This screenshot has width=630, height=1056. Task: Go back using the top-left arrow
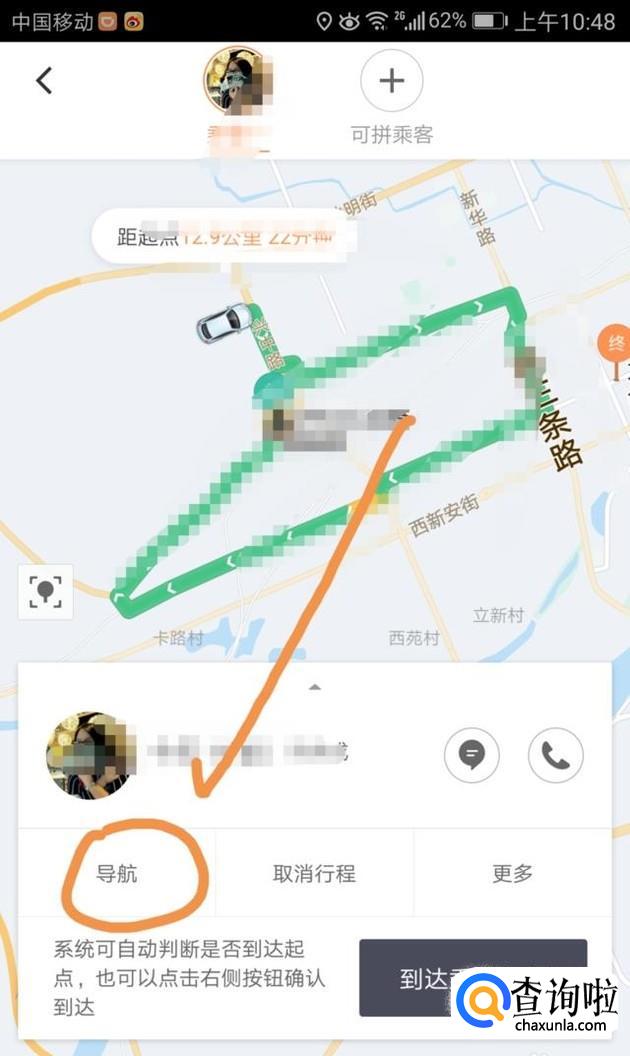tap(43, 80)
